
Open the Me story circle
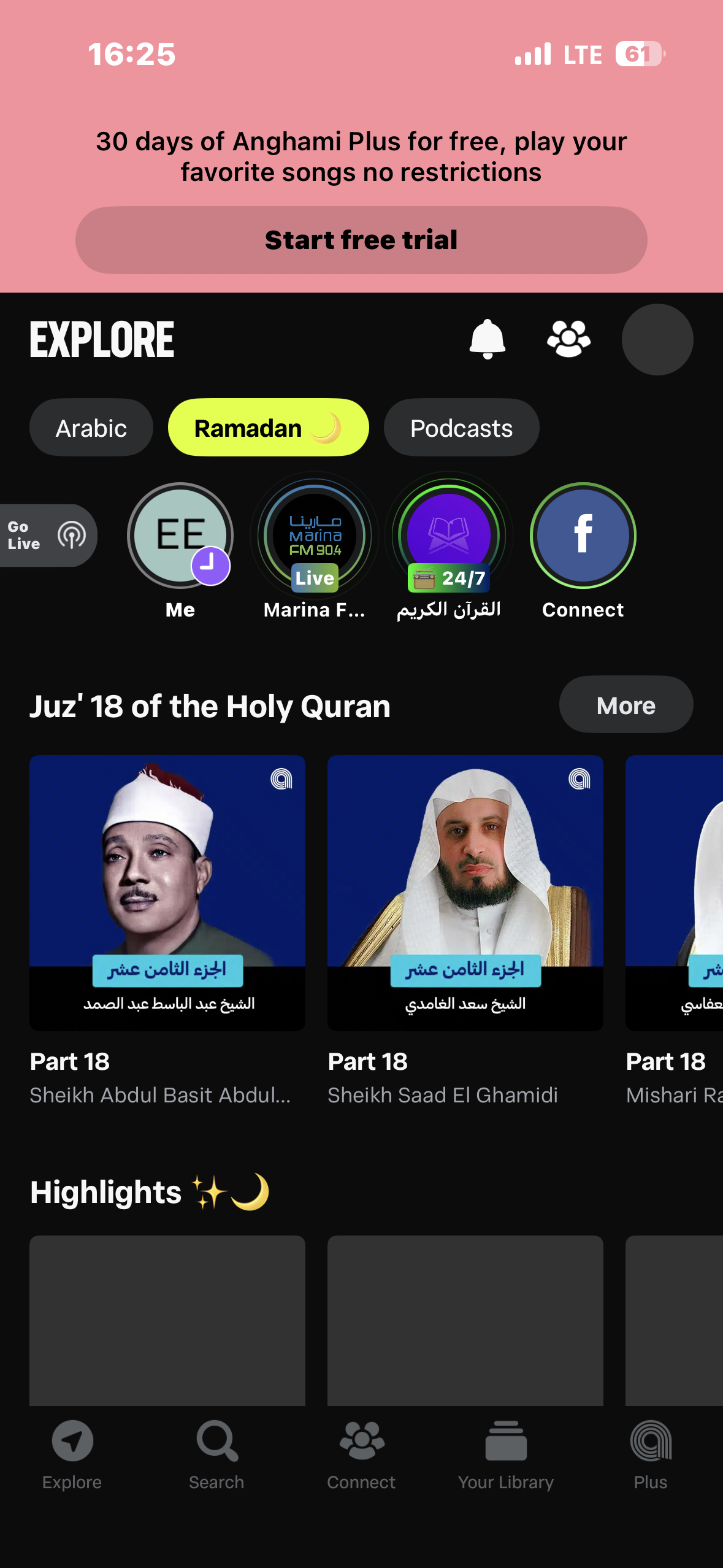180,536
